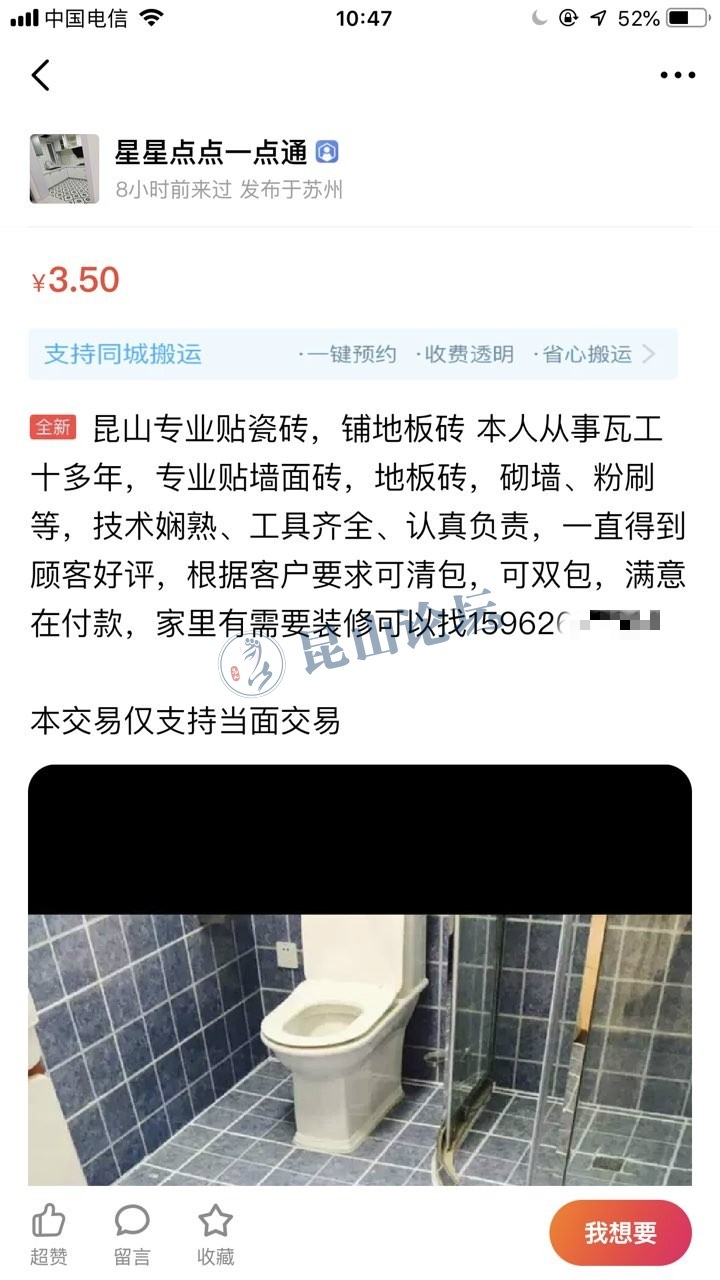Open the 支持同城搬运 moving service banner
This screenshot has height=1280, width=720.
point(352,354)
